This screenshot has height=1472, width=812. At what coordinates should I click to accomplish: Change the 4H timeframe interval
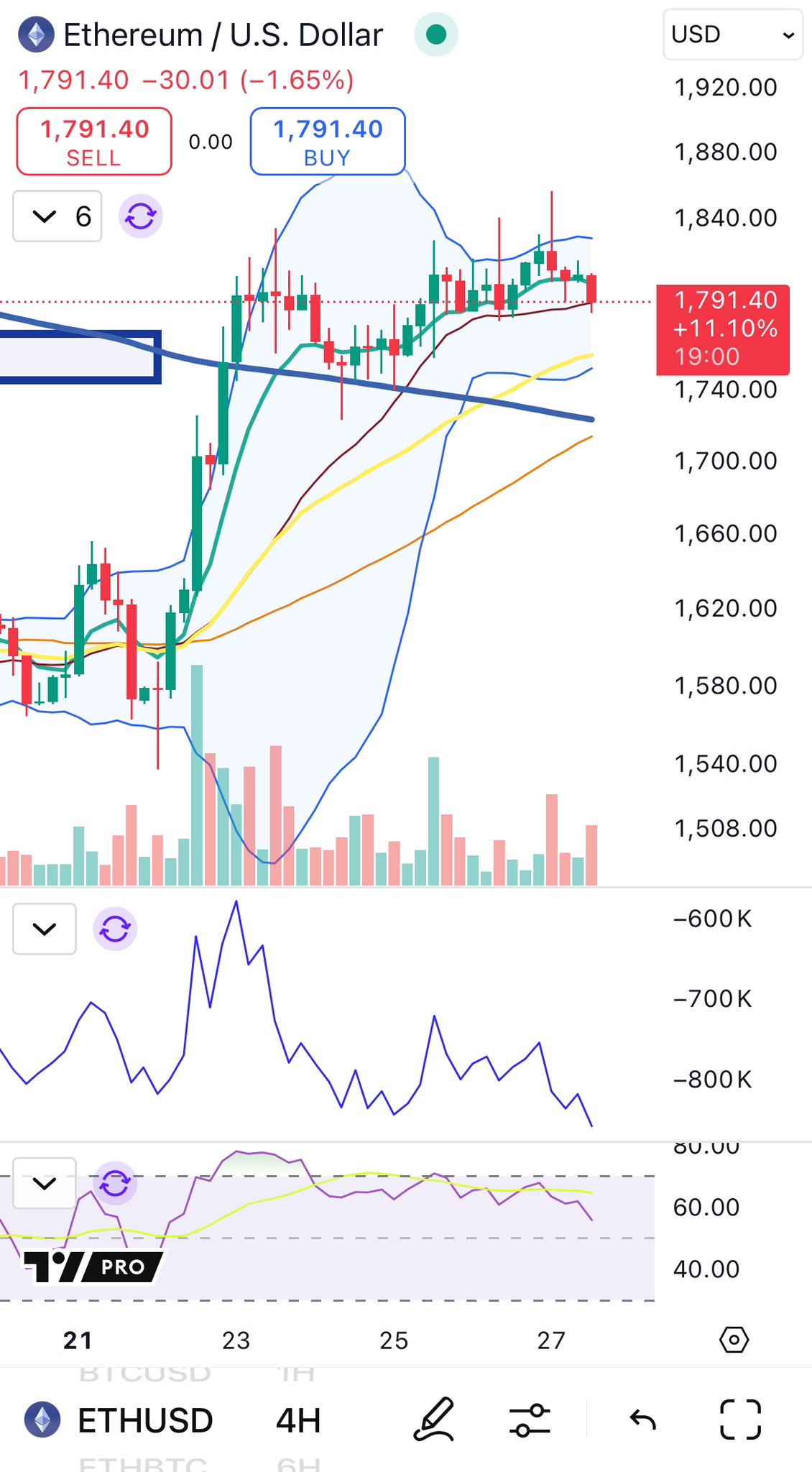tap(297, 1420)
